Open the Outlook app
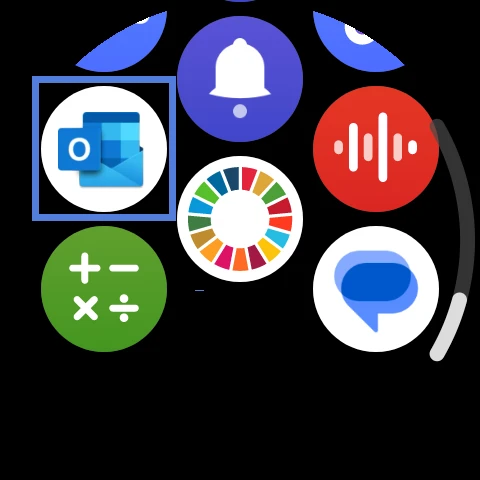Image resolution: width=480 pixels, height=480 pixels. (x=104, y=149)
